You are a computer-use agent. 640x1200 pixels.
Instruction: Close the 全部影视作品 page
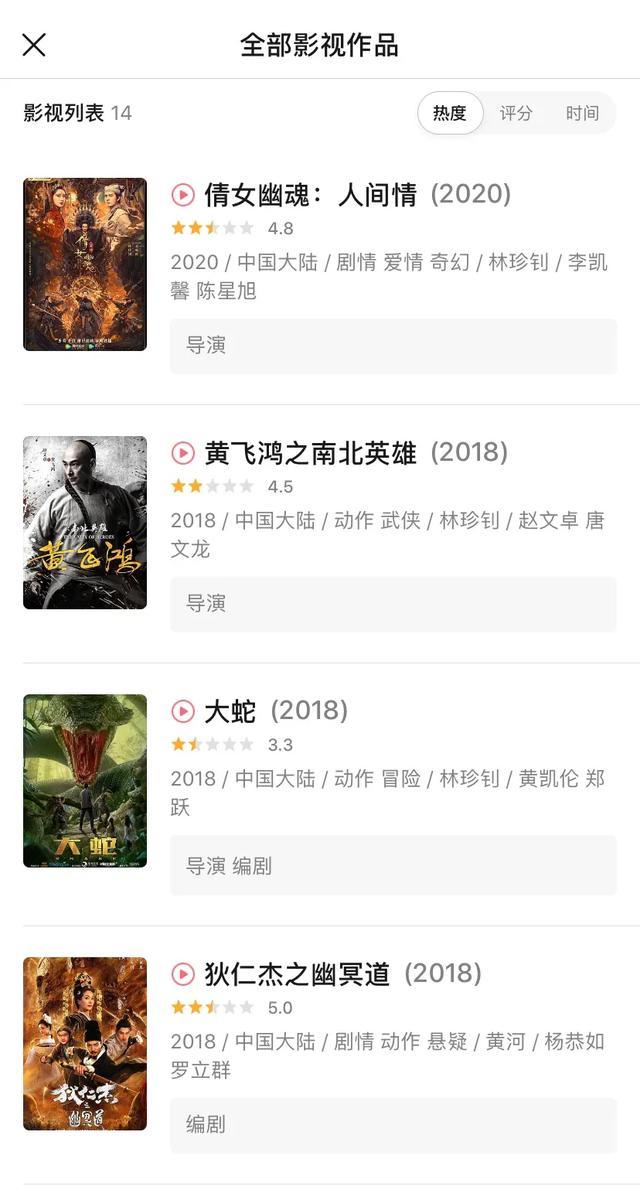coord(34,45)
